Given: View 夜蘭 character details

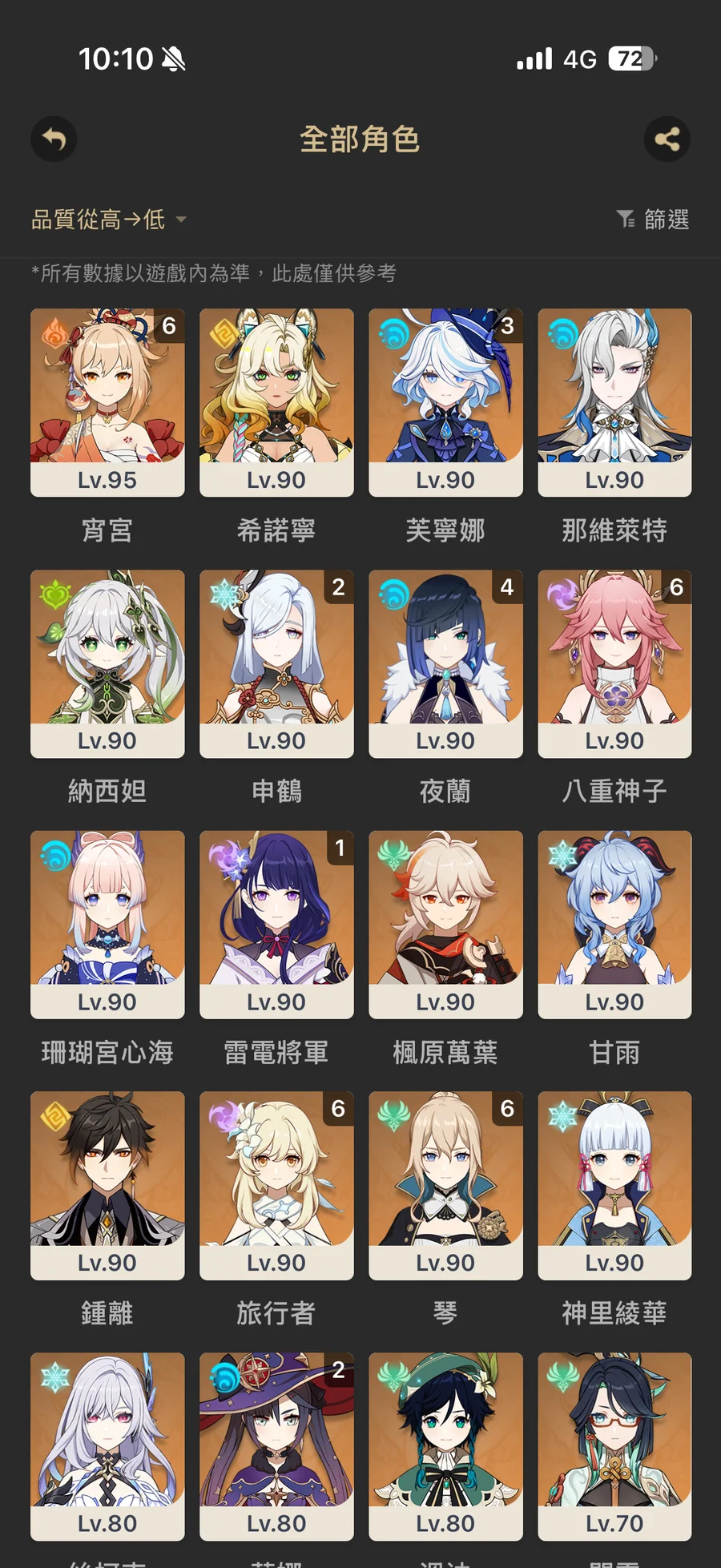Looking at the screenshot, I should click(445, 663).
